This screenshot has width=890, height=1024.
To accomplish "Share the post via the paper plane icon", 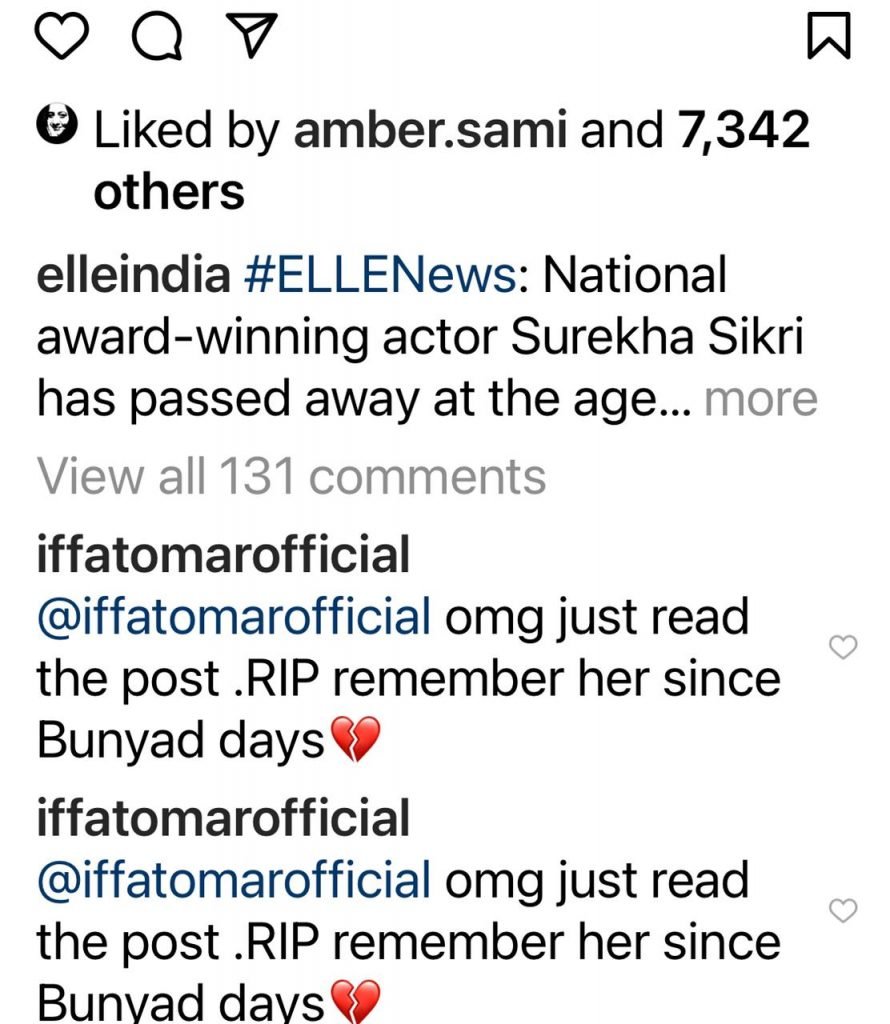I will pos(250,37).
